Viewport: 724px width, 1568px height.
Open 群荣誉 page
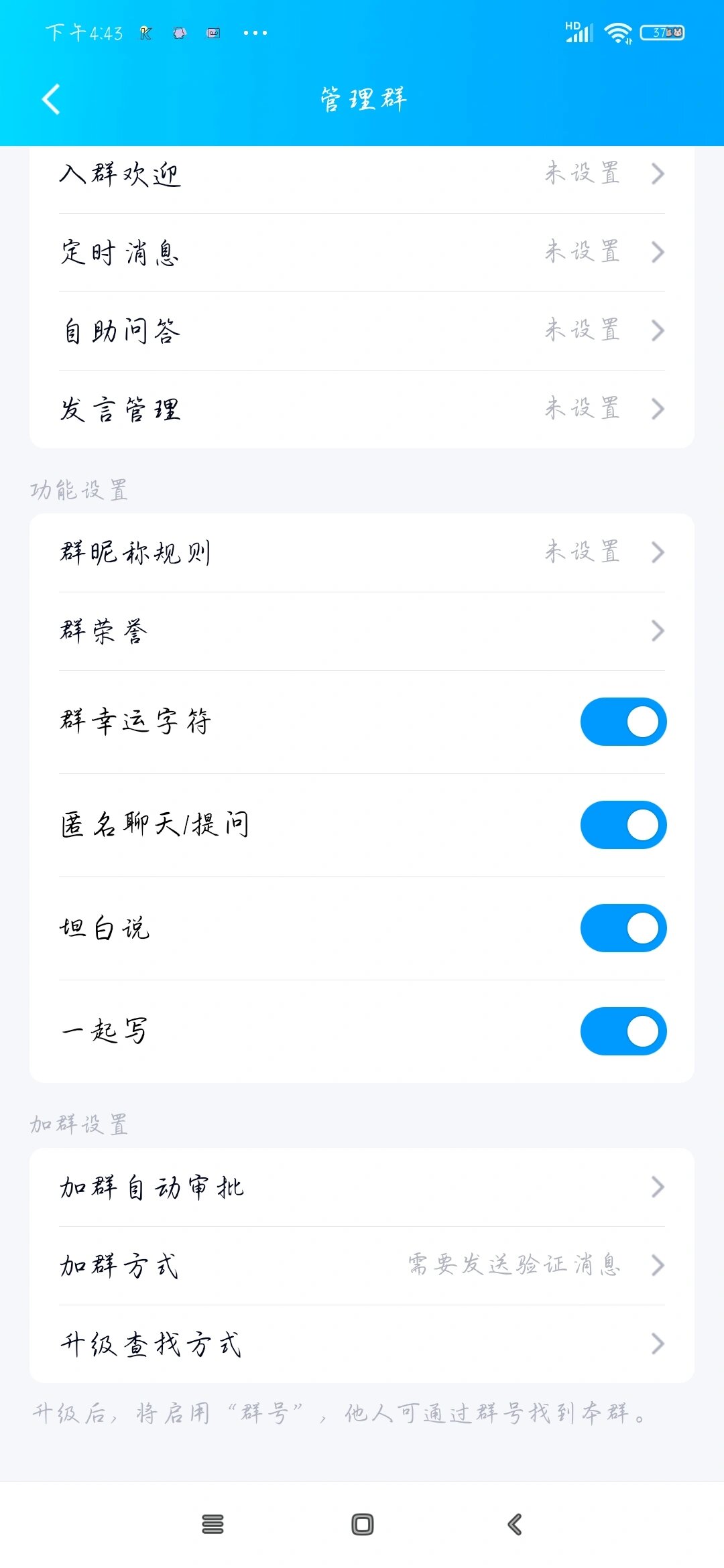362,631
